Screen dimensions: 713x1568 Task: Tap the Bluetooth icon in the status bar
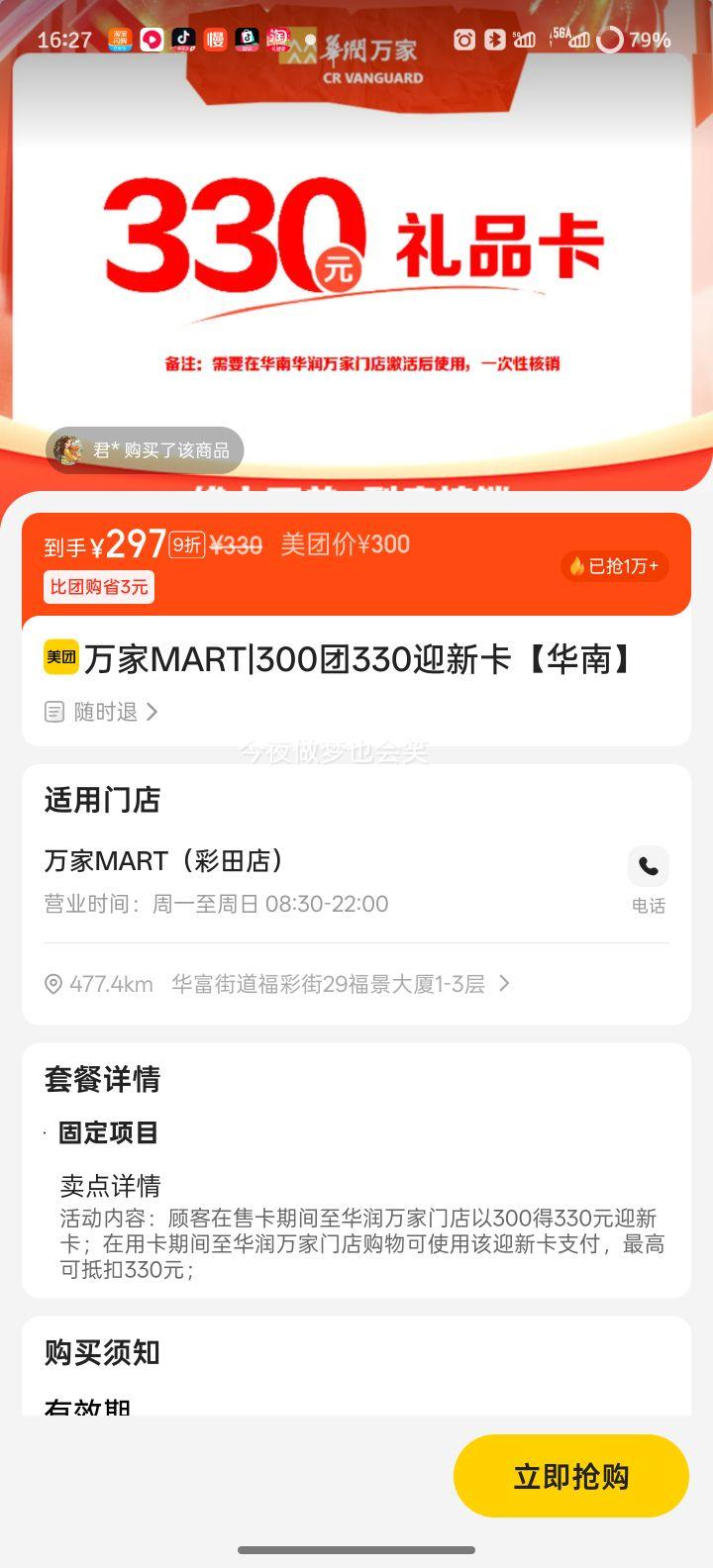pos(493,40)
